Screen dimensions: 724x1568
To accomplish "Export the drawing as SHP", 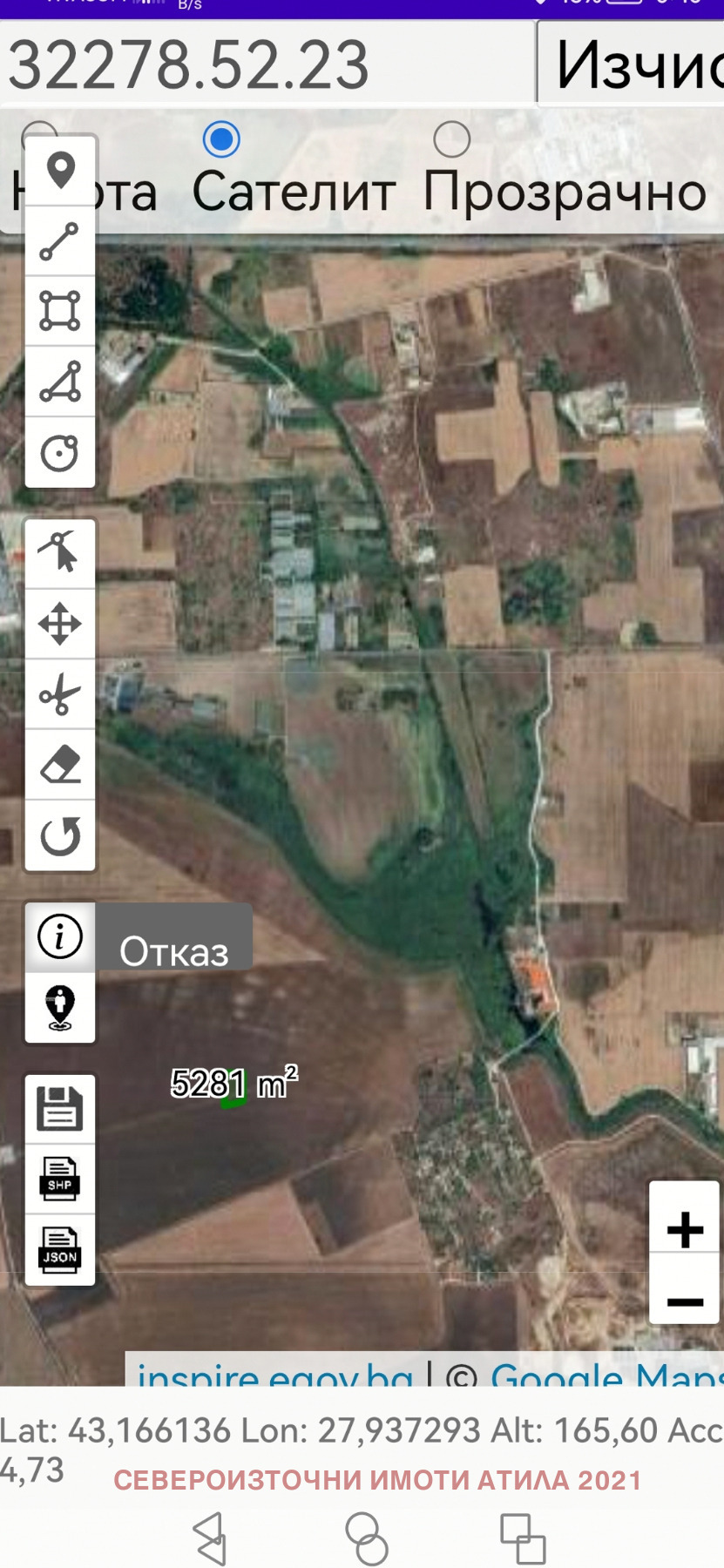I will [x=60, y=1179].
